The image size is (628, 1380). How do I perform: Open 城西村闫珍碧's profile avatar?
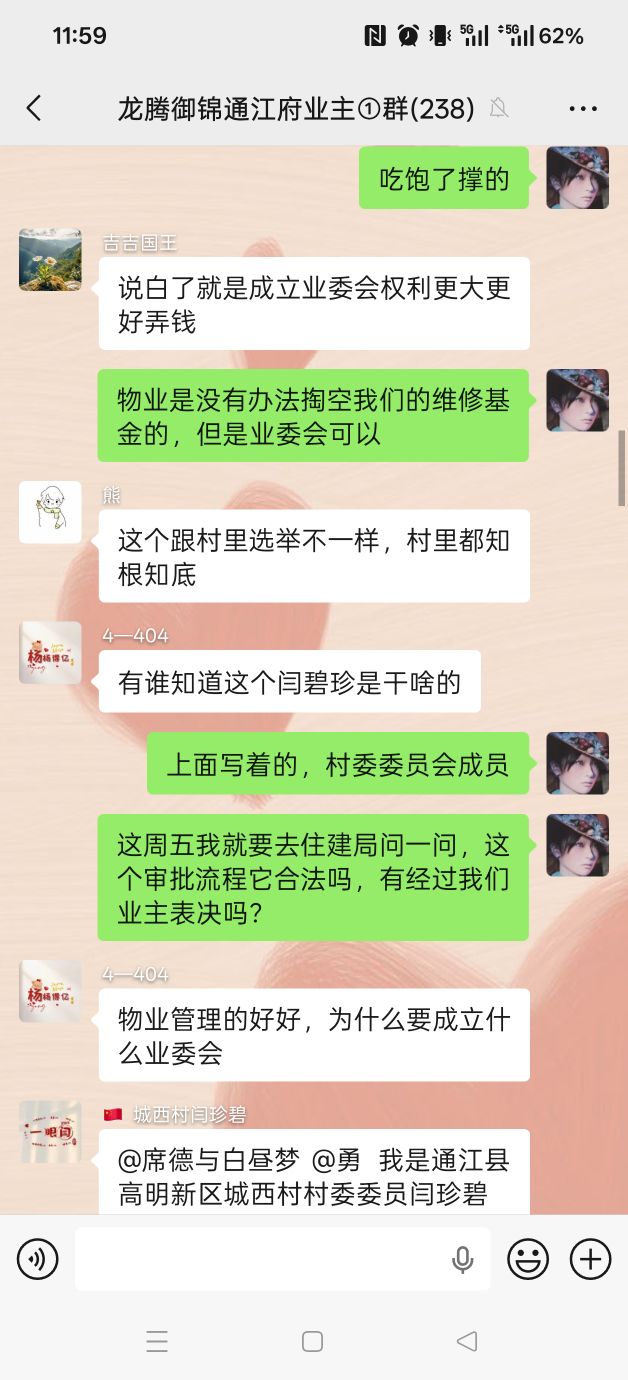50,1131
